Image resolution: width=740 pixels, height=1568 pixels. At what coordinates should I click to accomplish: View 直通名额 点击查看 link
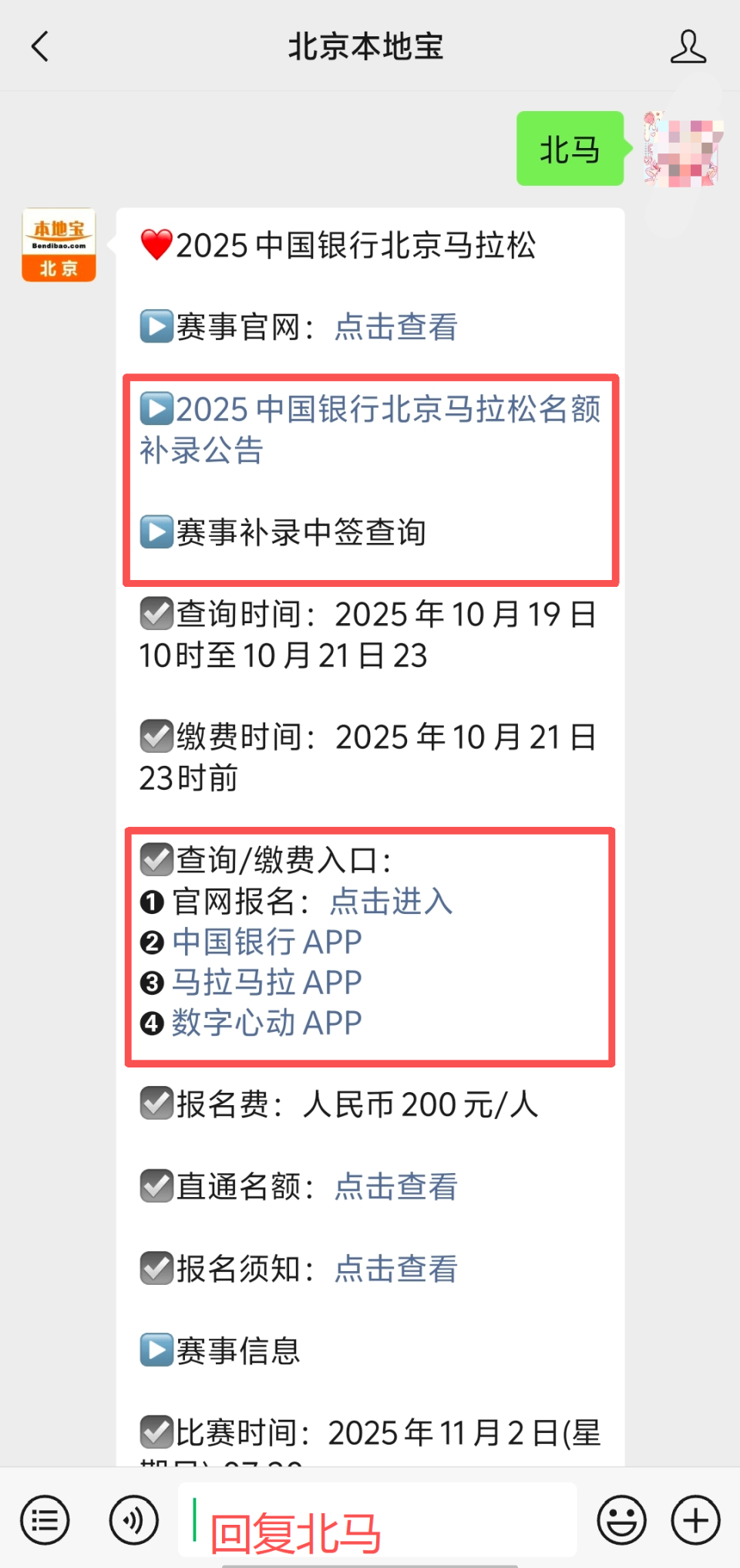(x=395, y=1186)
